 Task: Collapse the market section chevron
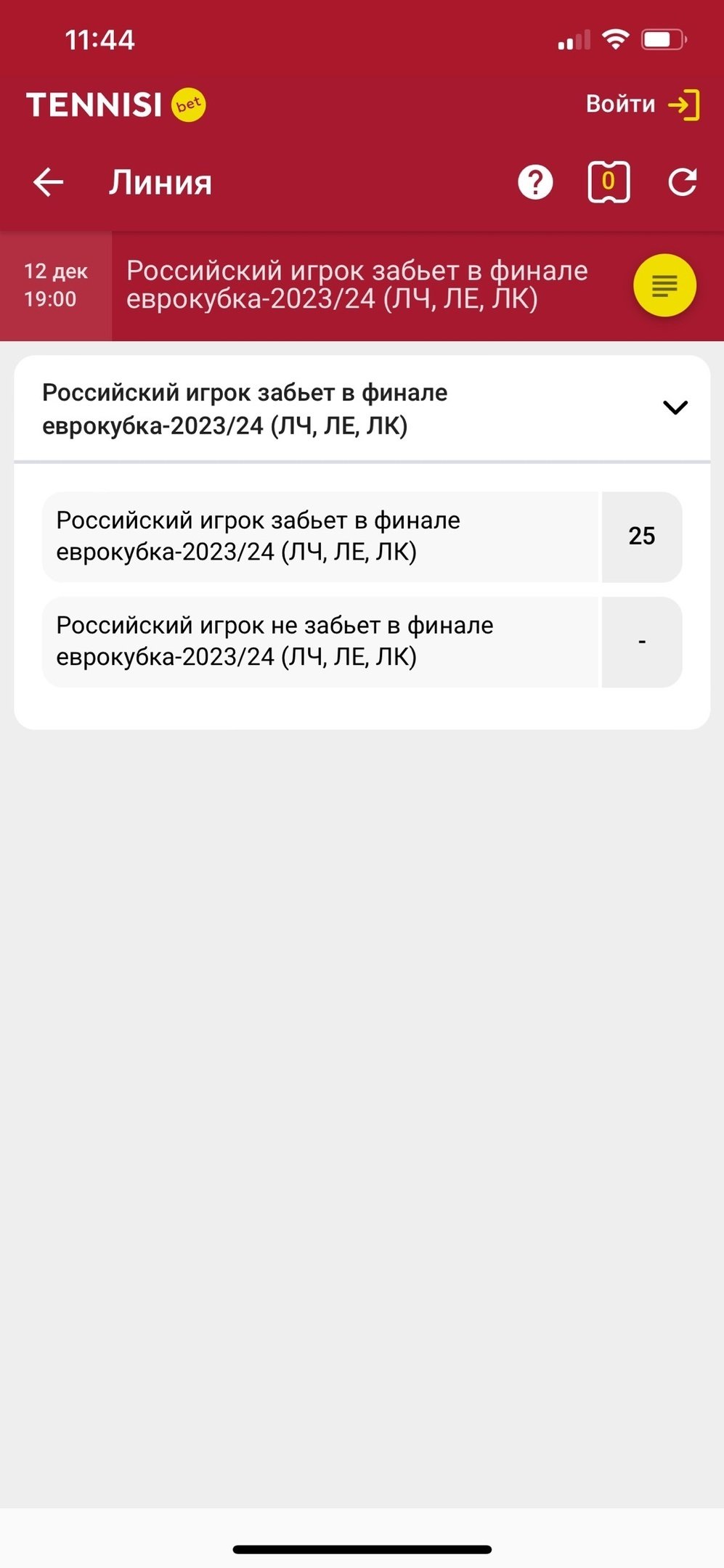coord(675,407)
